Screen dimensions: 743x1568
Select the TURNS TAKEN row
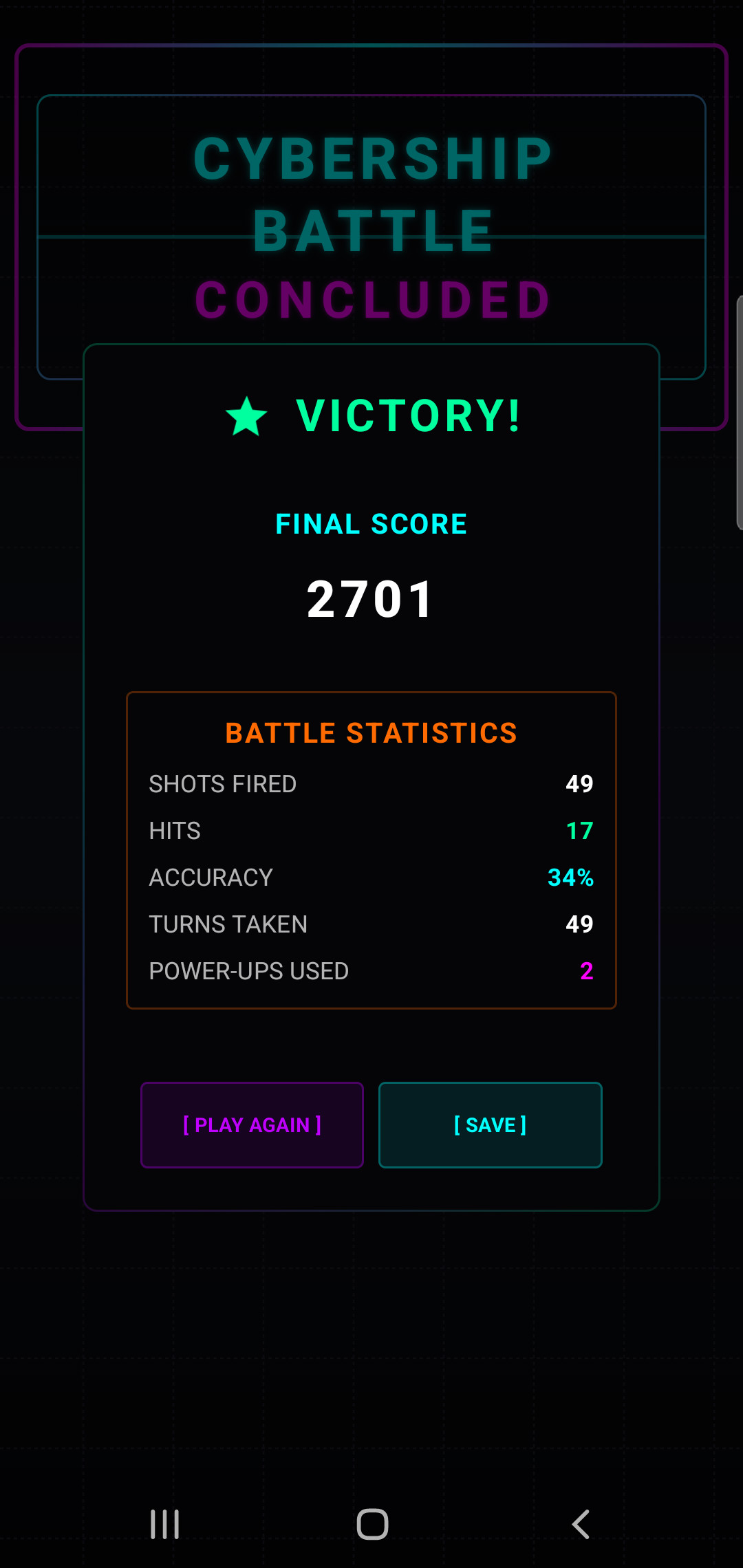tap(371, 924)
